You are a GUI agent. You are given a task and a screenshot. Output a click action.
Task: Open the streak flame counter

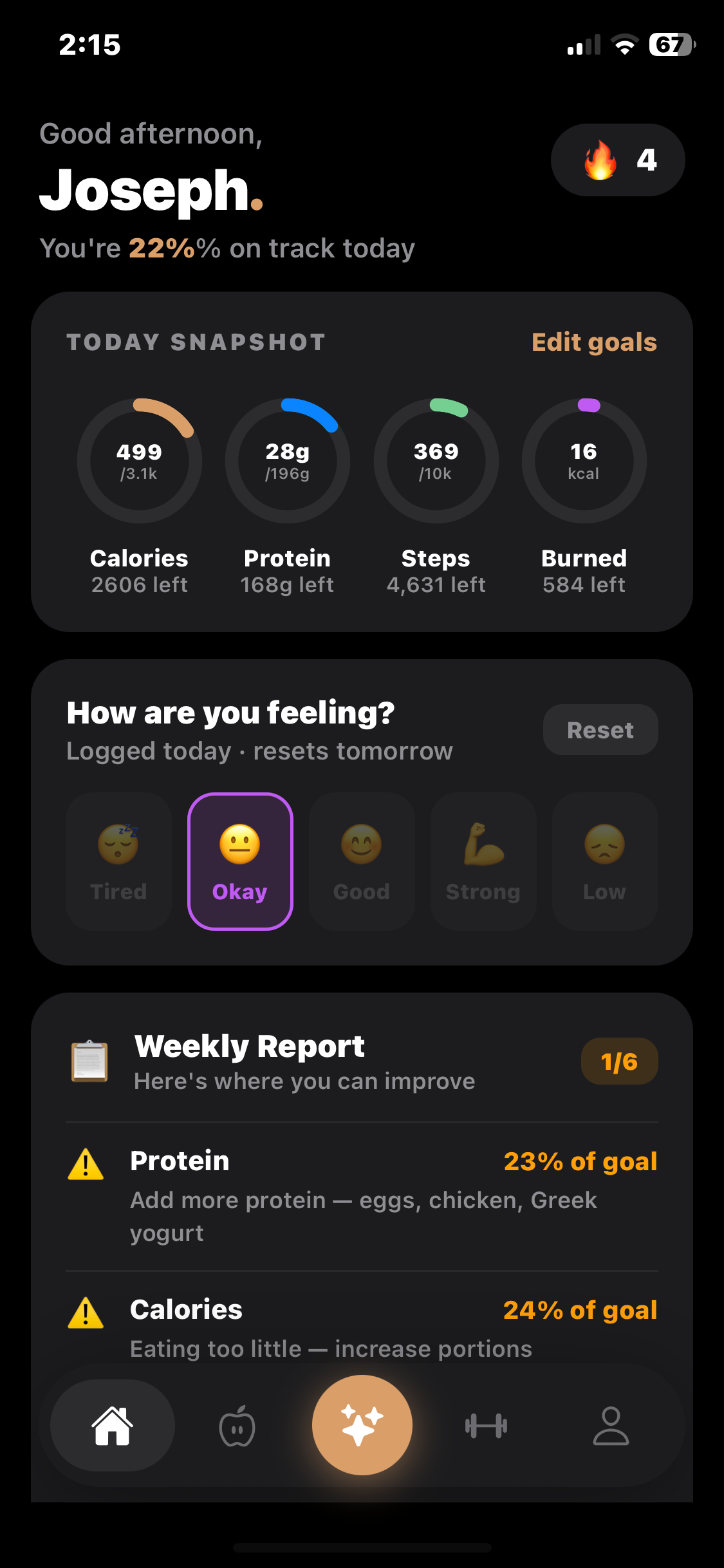tap(618, 160)
